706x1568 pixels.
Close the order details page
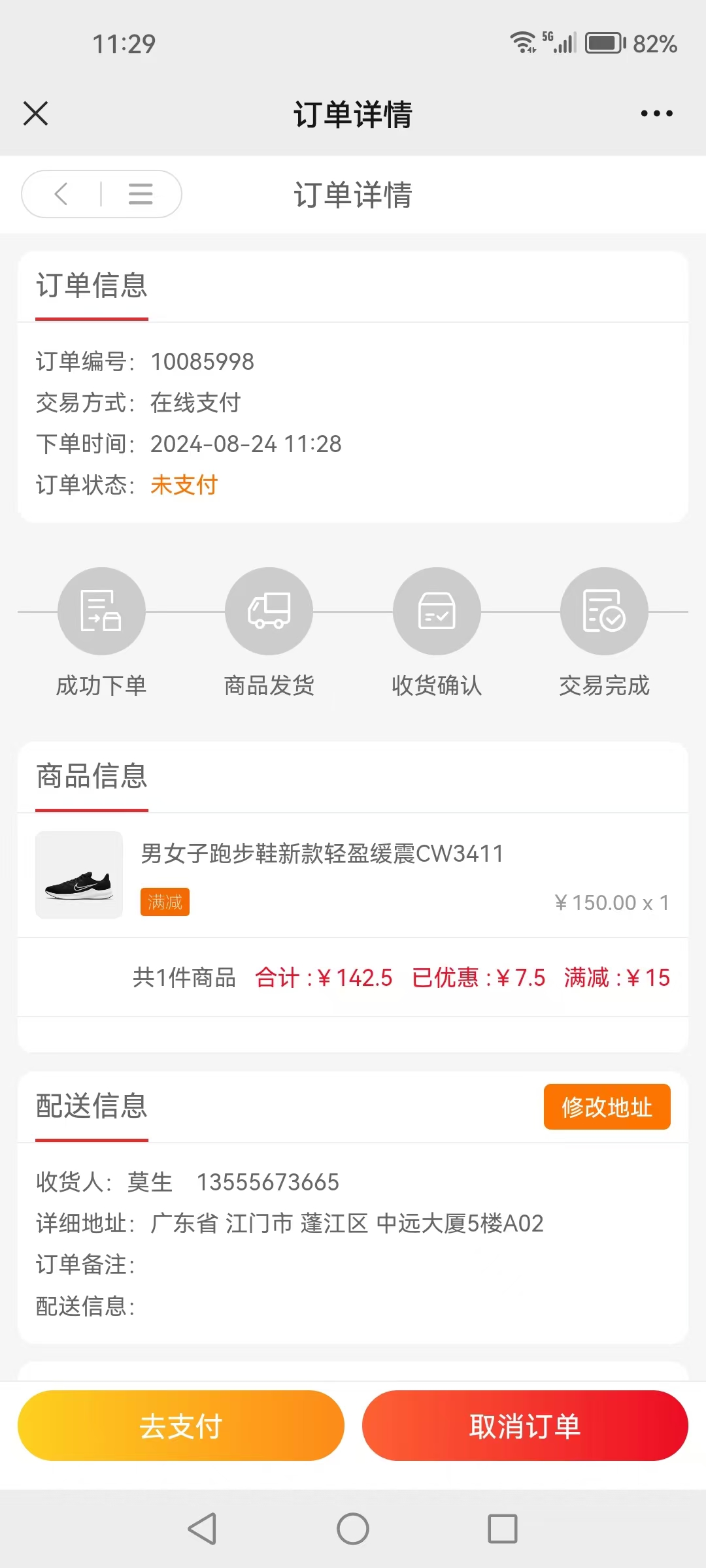click(x=35, y=114)
